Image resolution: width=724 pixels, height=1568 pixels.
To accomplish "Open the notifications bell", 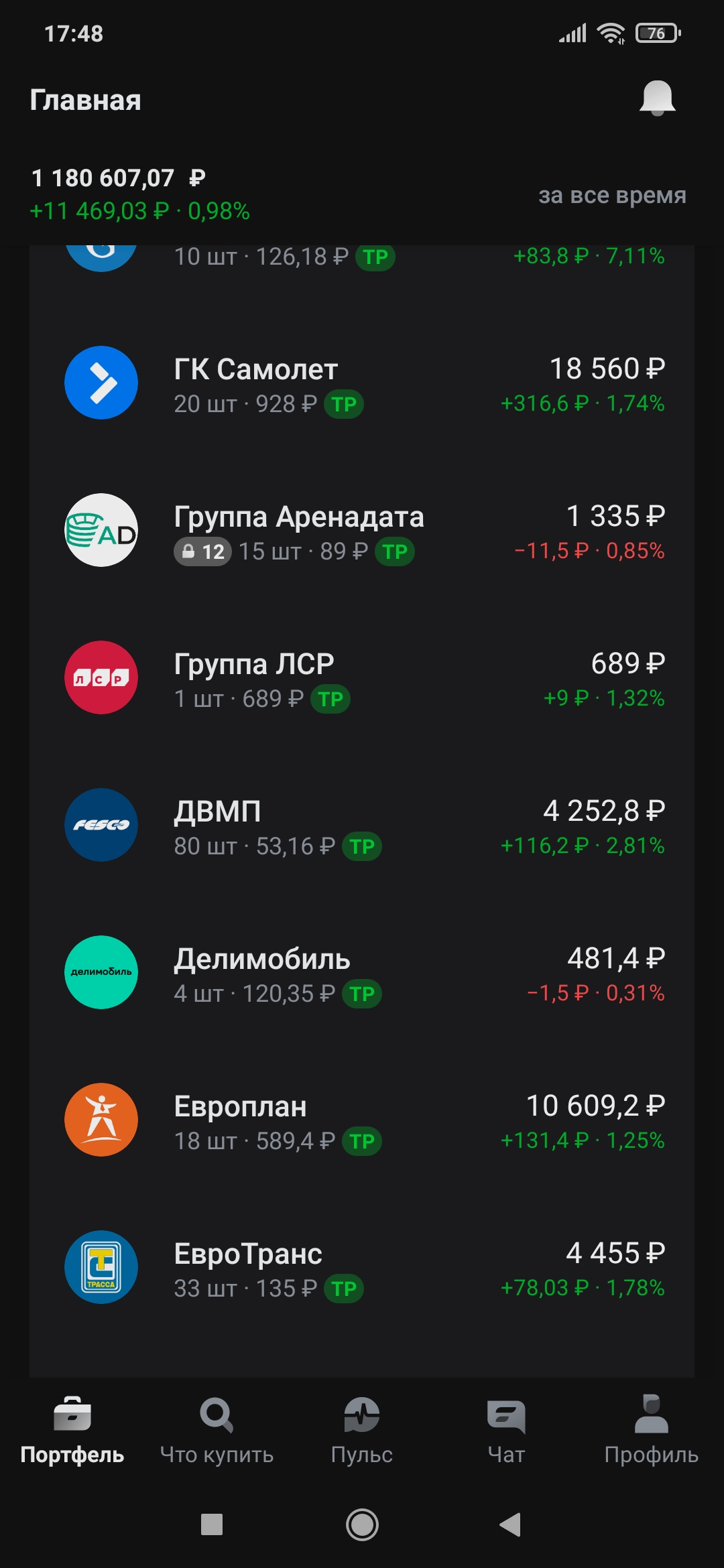I will pos(657,99).
